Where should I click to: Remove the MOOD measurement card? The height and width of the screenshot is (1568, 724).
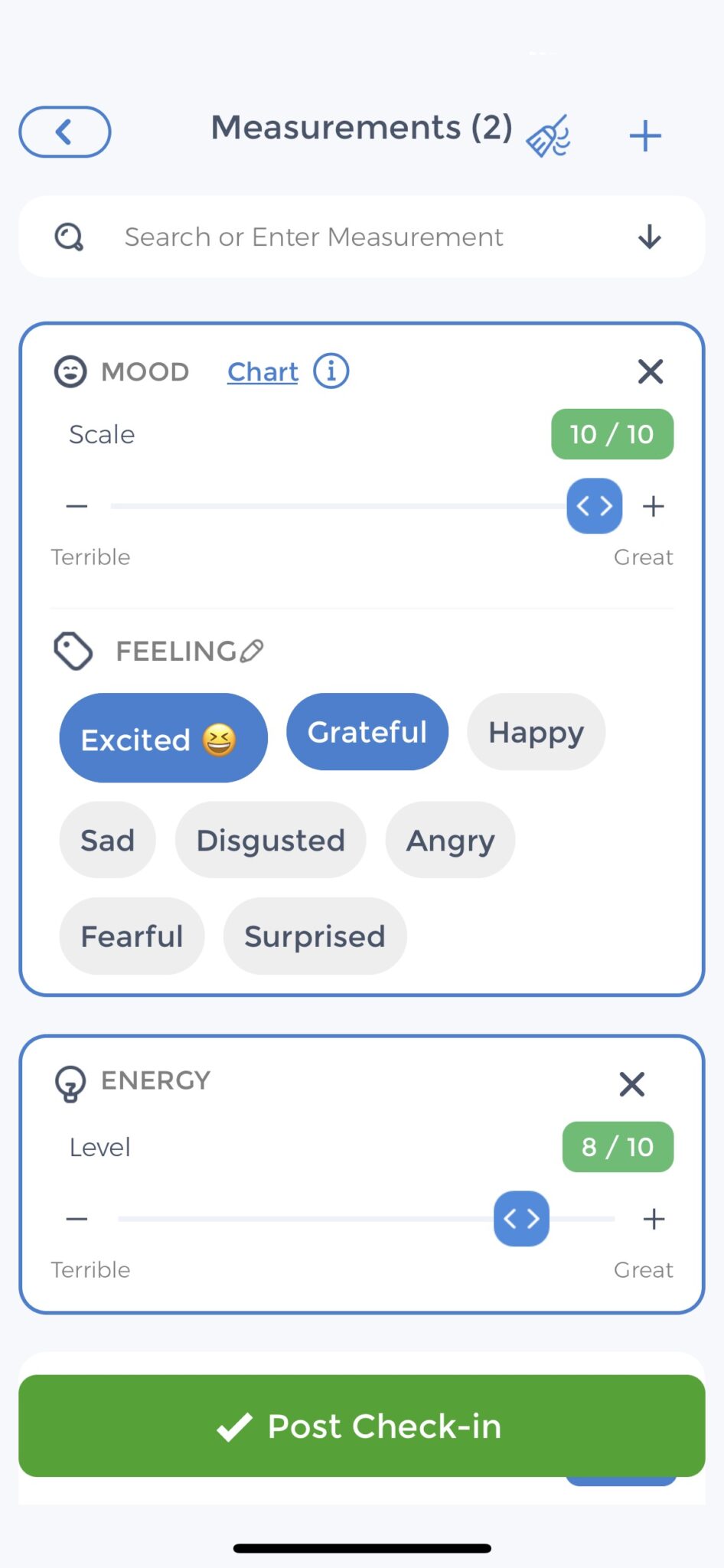click(650, 372)
